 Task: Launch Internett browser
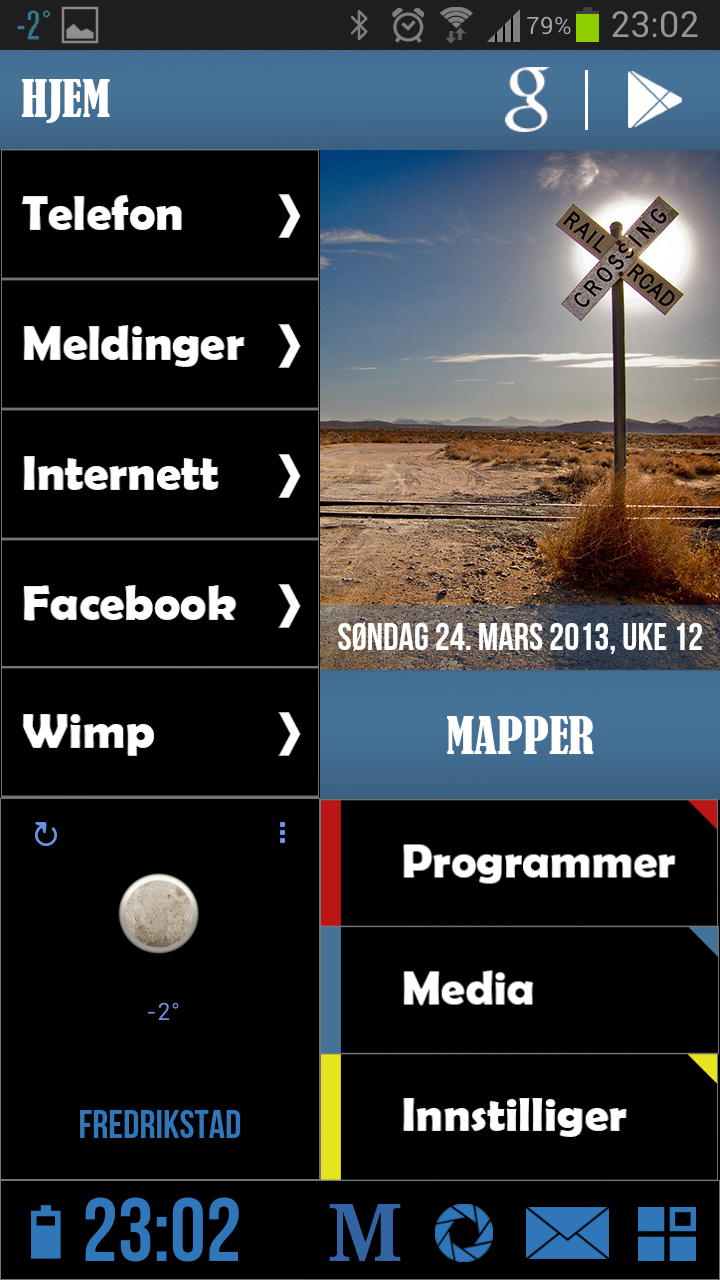click(160, 474)
